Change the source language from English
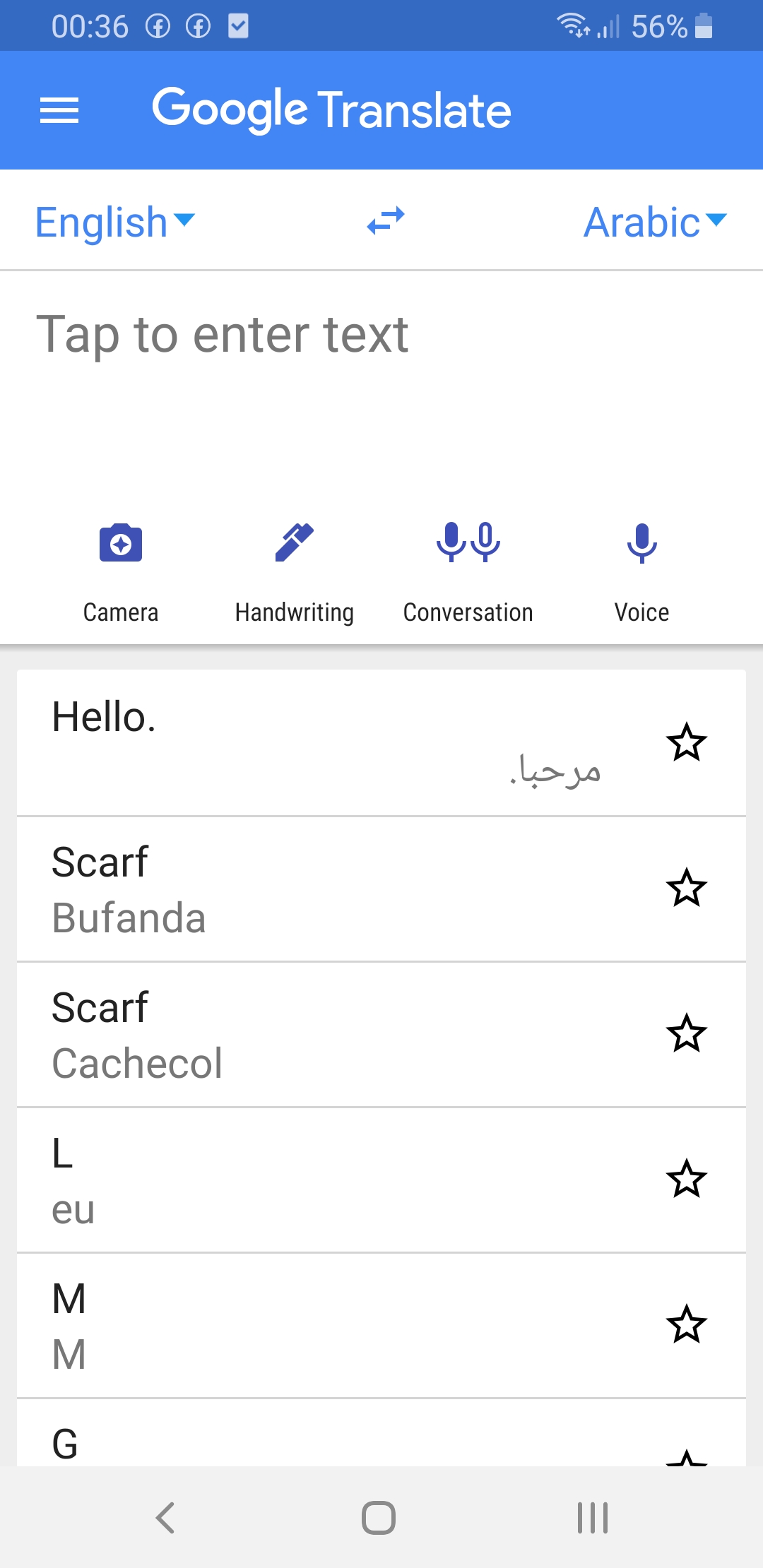Screen dimensions: 763x1568 point(115,222)
